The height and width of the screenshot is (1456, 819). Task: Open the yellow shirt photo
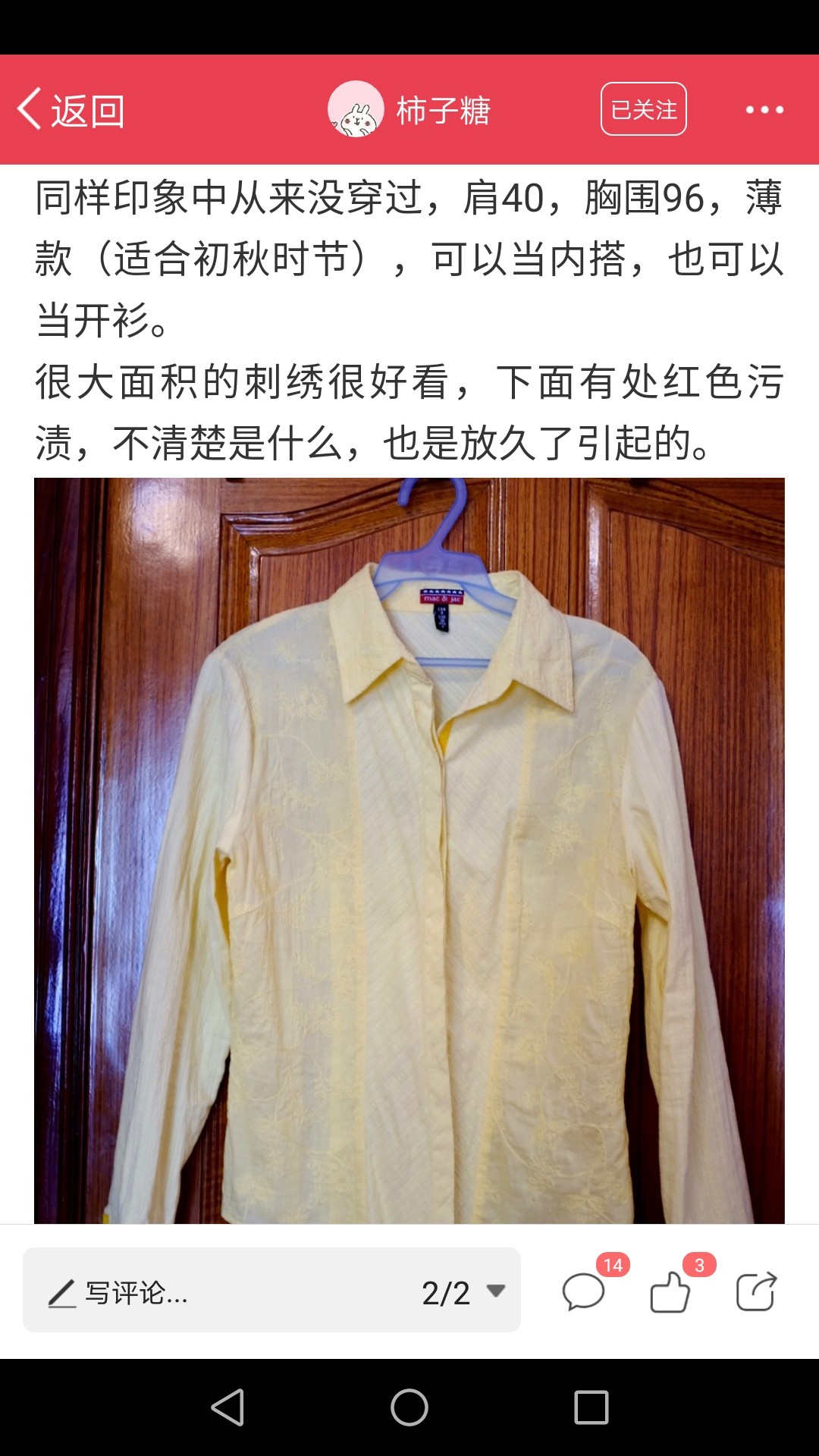[x=409, y=850]
